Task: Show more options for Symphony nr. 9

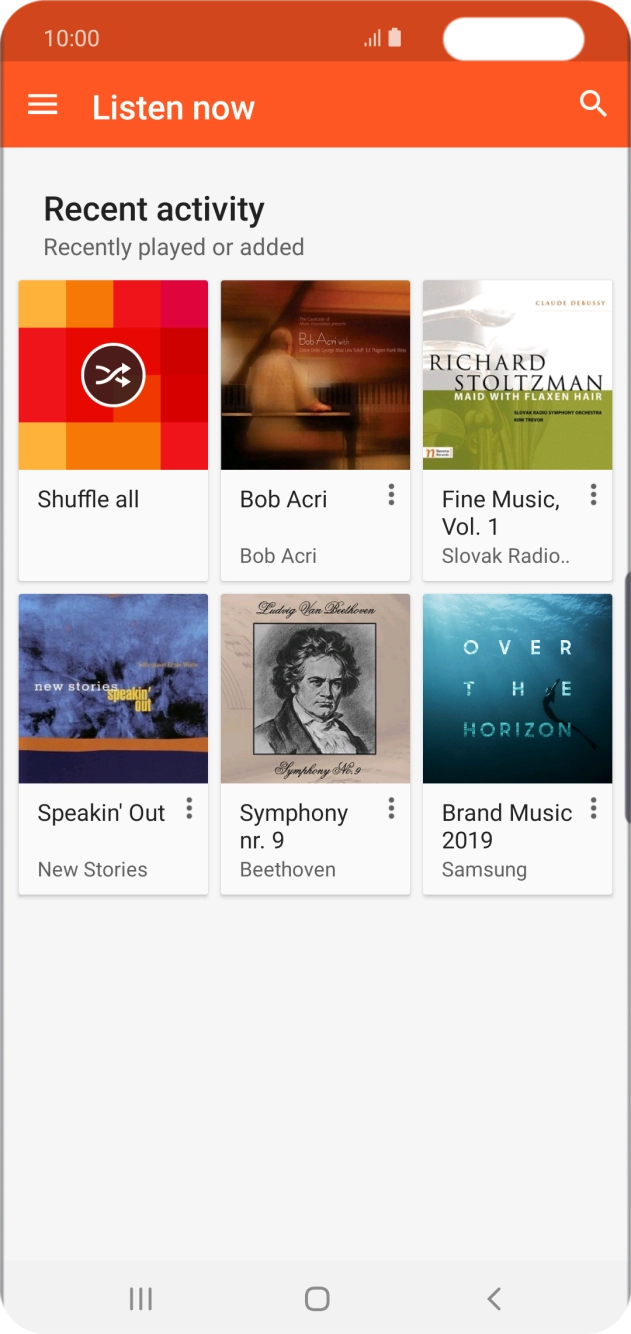Action: [391, 808]
